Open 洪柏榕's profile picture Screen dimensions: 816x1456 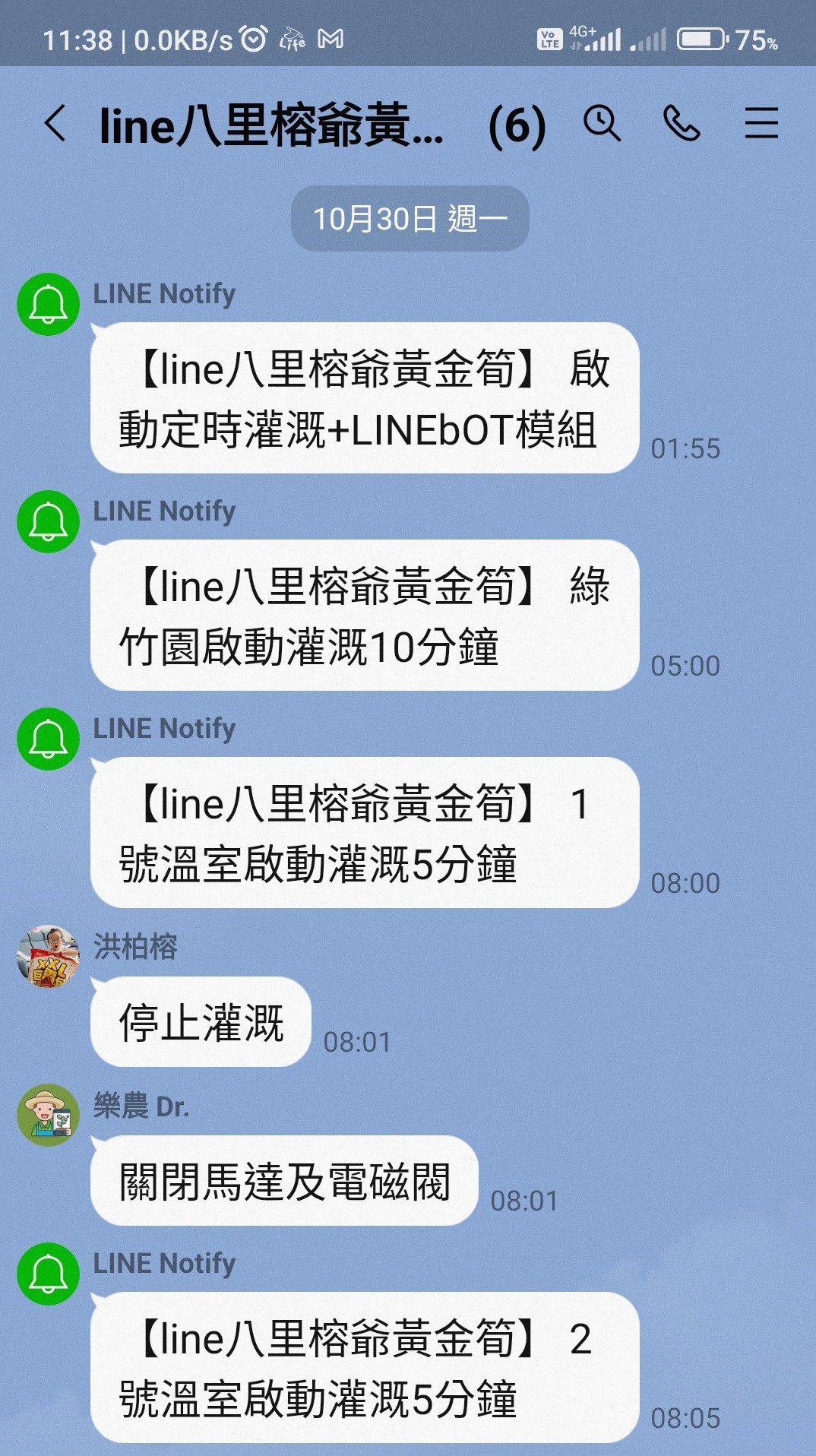48,956
